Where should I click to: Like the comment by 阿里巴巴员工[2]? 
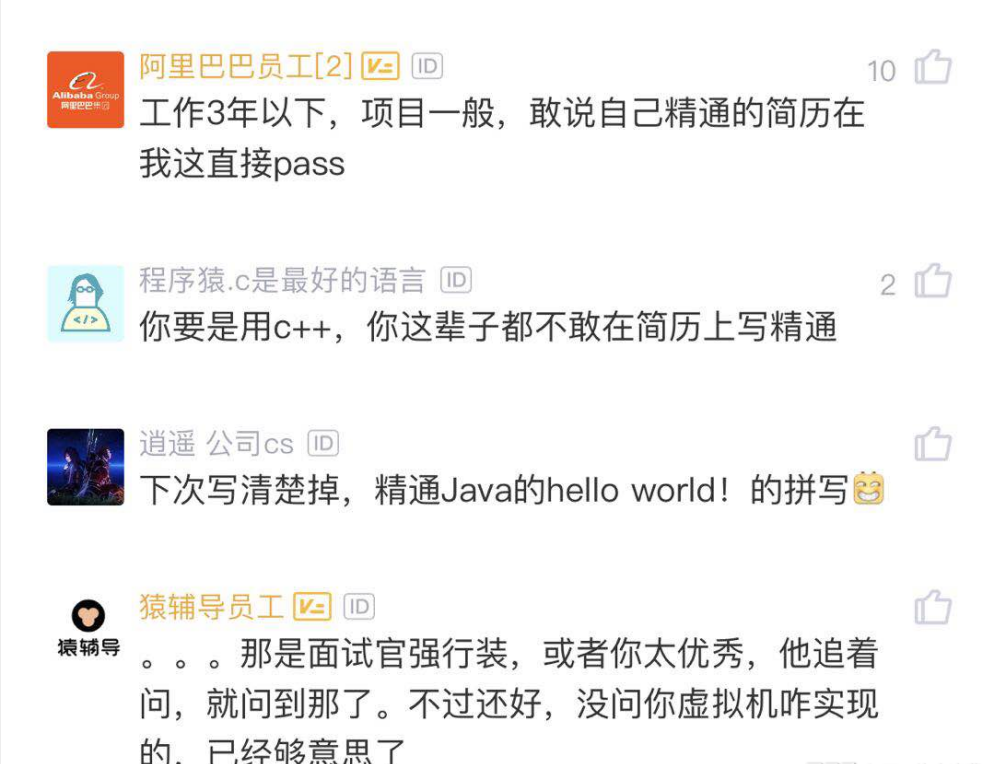pos(933,68)
